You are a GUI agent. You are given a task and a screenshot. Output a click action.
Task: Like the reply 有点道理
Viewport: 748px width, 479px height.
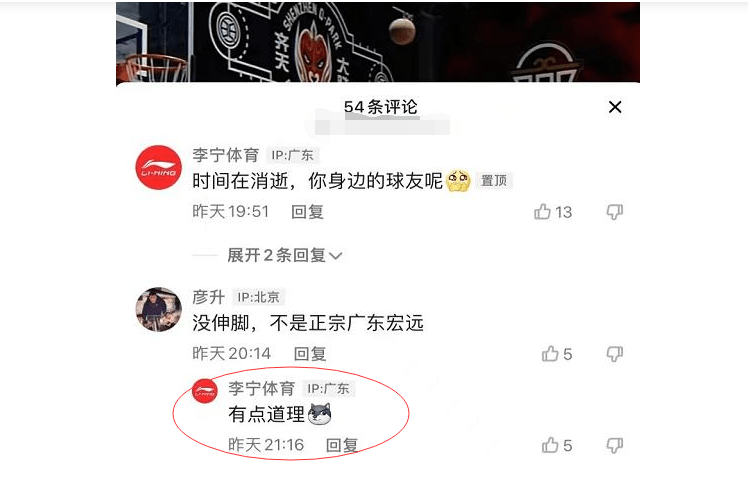tap(549, 445)
